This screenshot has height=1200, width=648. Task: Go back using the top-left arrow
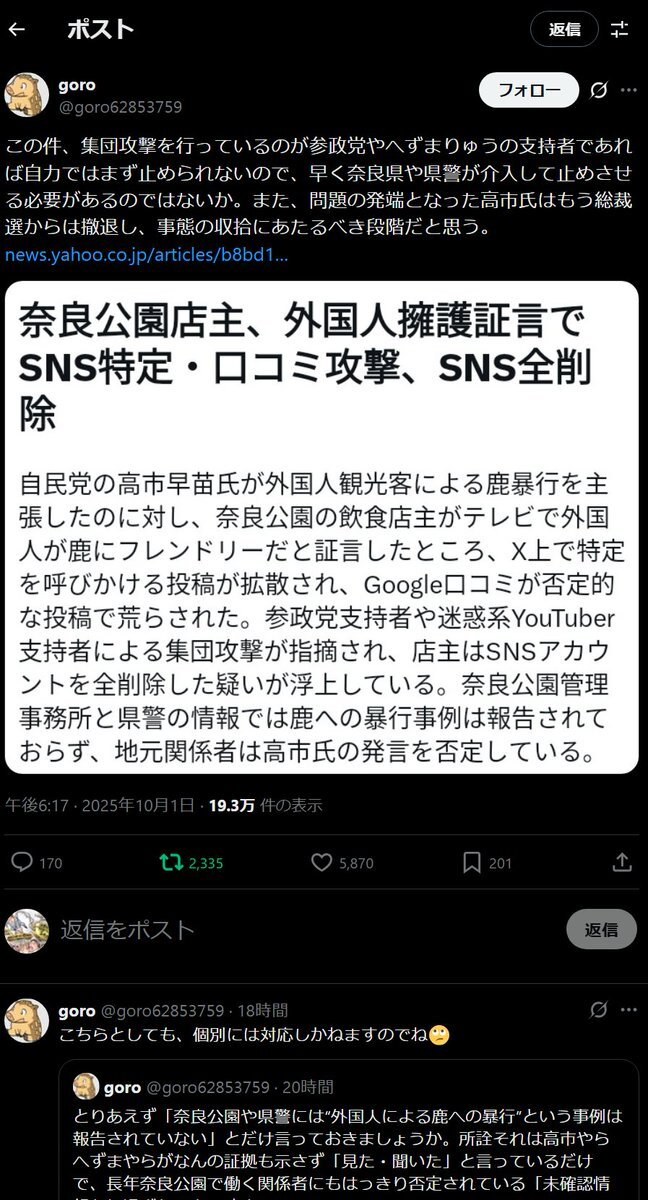(17, 29)
